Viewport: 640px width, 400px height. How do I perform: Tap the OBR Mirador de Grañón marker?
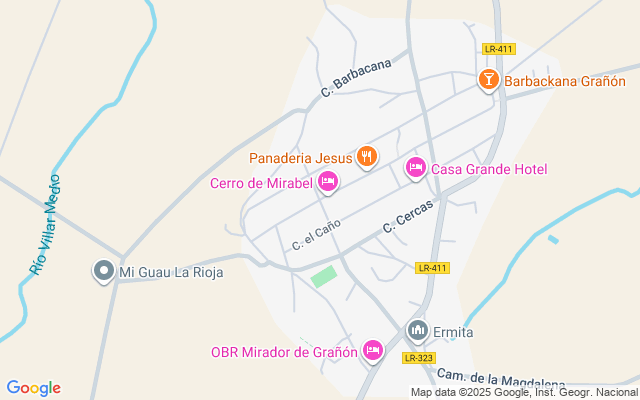click(x=373, y=350)
